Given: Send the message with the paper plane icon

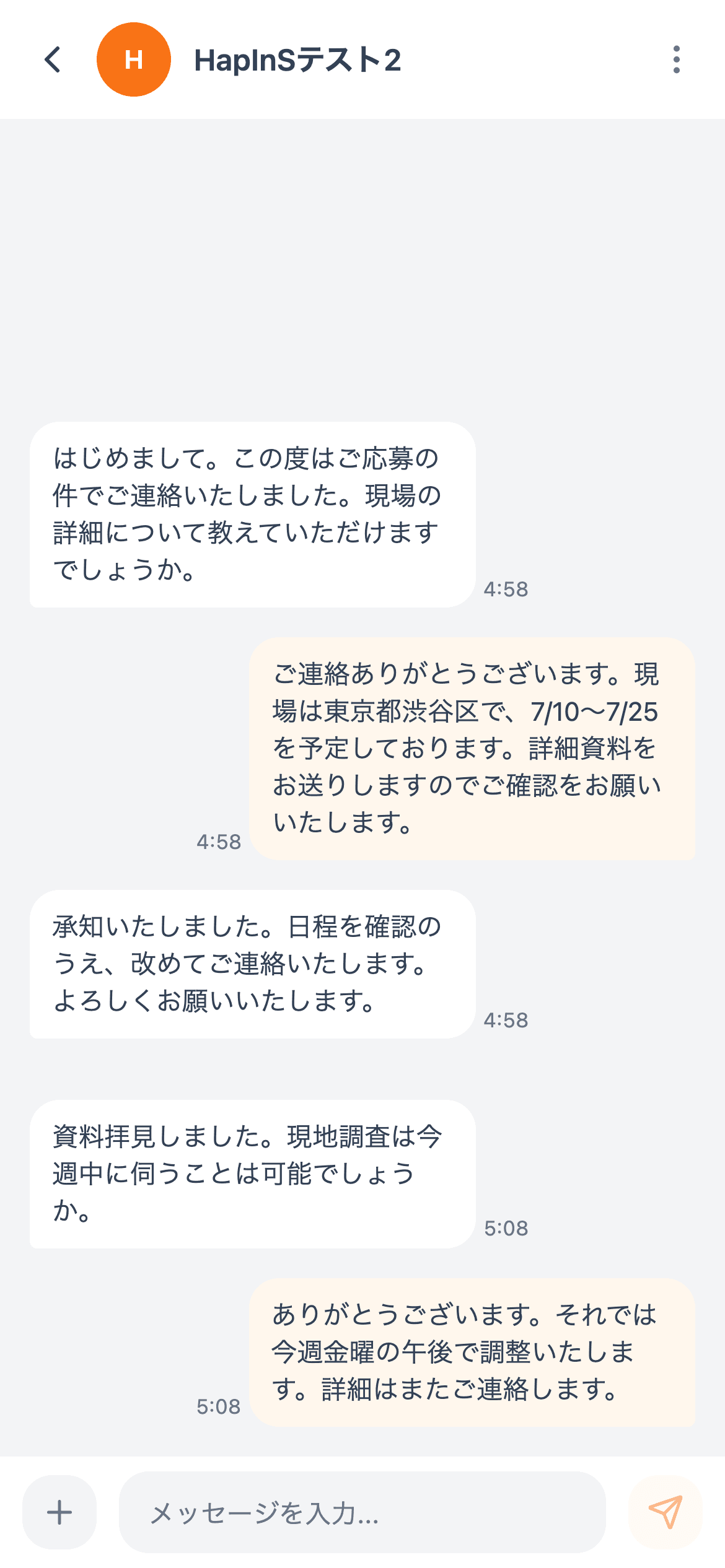Looking at the screenshot, I should pyautogui.click(x=665, y=1512).
